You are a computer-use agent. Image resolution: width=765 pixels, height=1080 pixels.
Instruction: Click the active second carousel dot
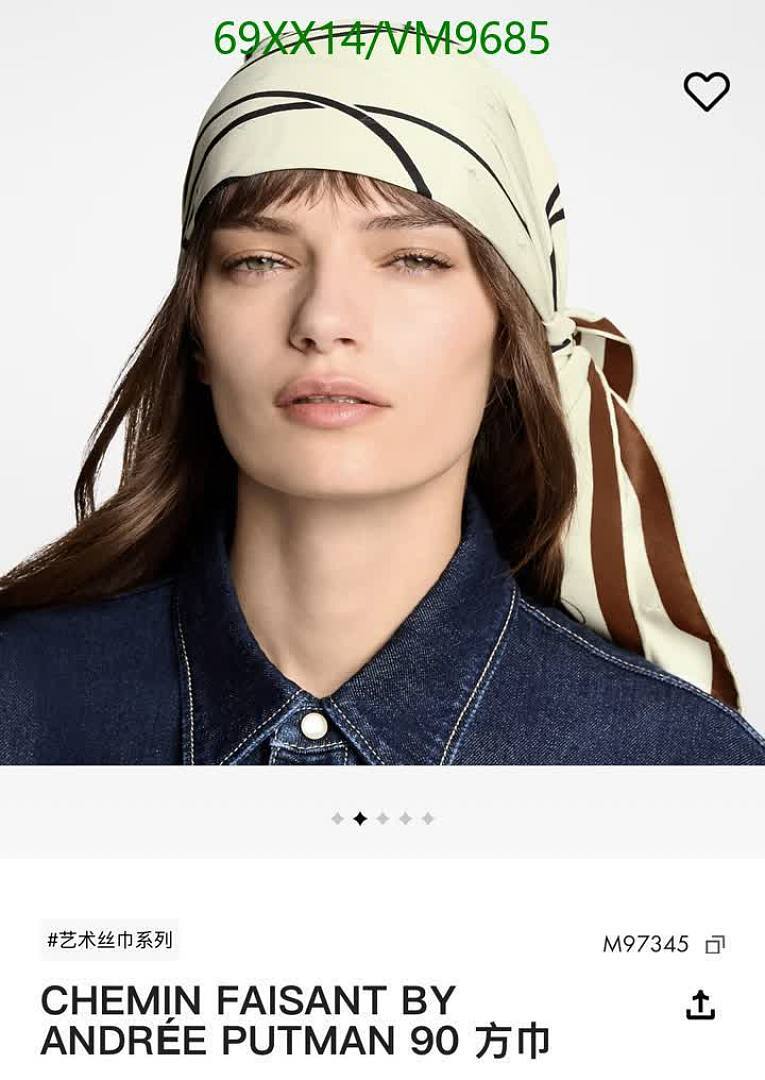(x=359, y=818)
